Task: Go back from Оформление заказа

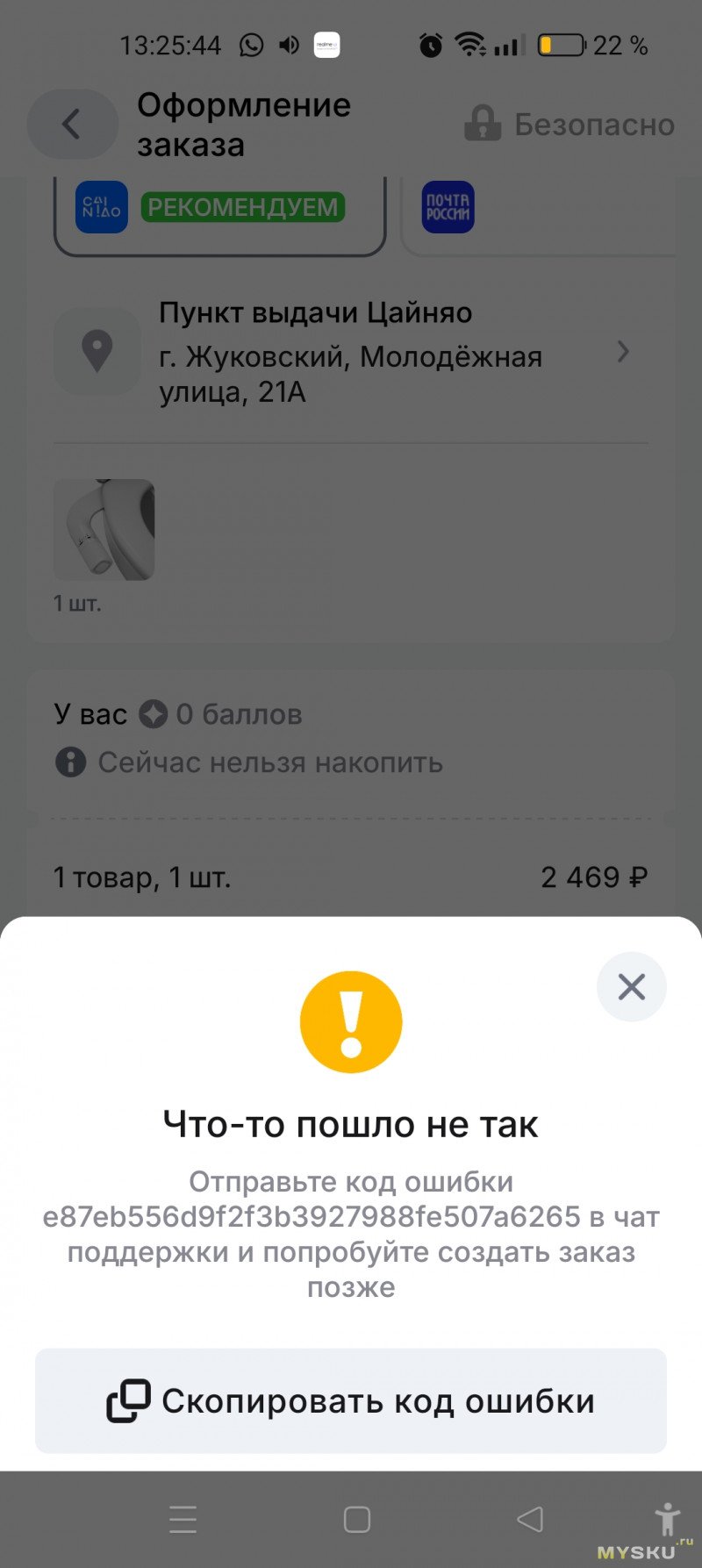Action: pos(72,125)
